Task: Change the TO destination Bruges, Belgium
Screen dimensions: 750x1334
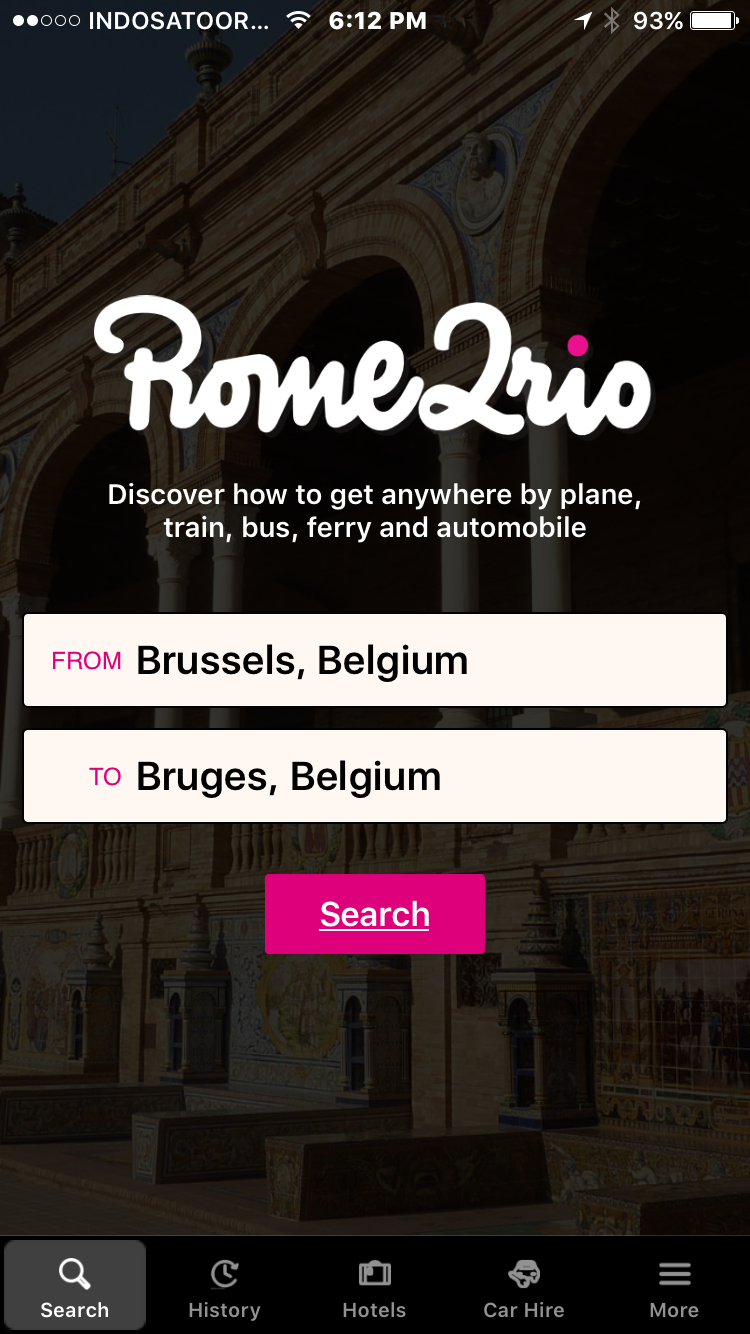Action: click(x=375, y=776)
